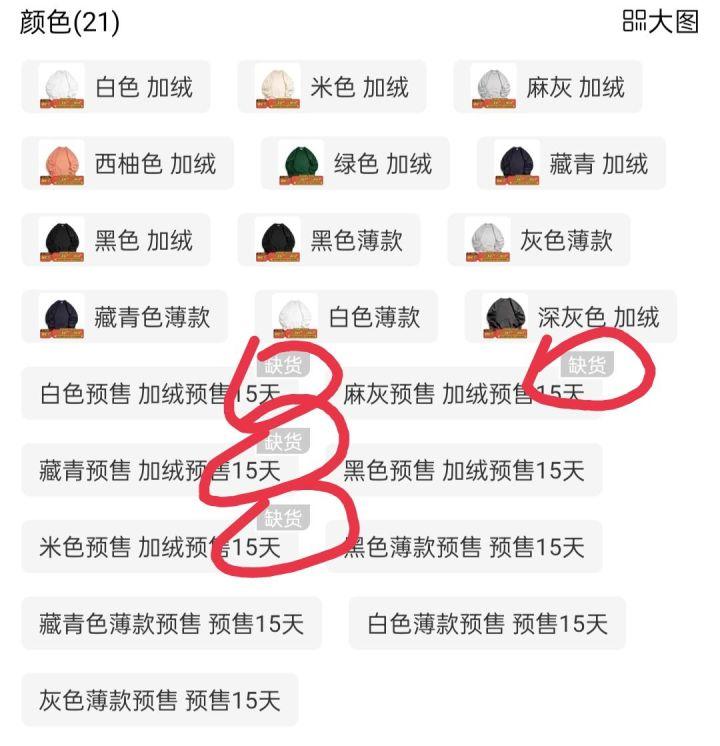Viewport: 720px width, 746px height.
Task: Select 黑色预售 加绒预售15天 option
Action: tap(464, 470)
